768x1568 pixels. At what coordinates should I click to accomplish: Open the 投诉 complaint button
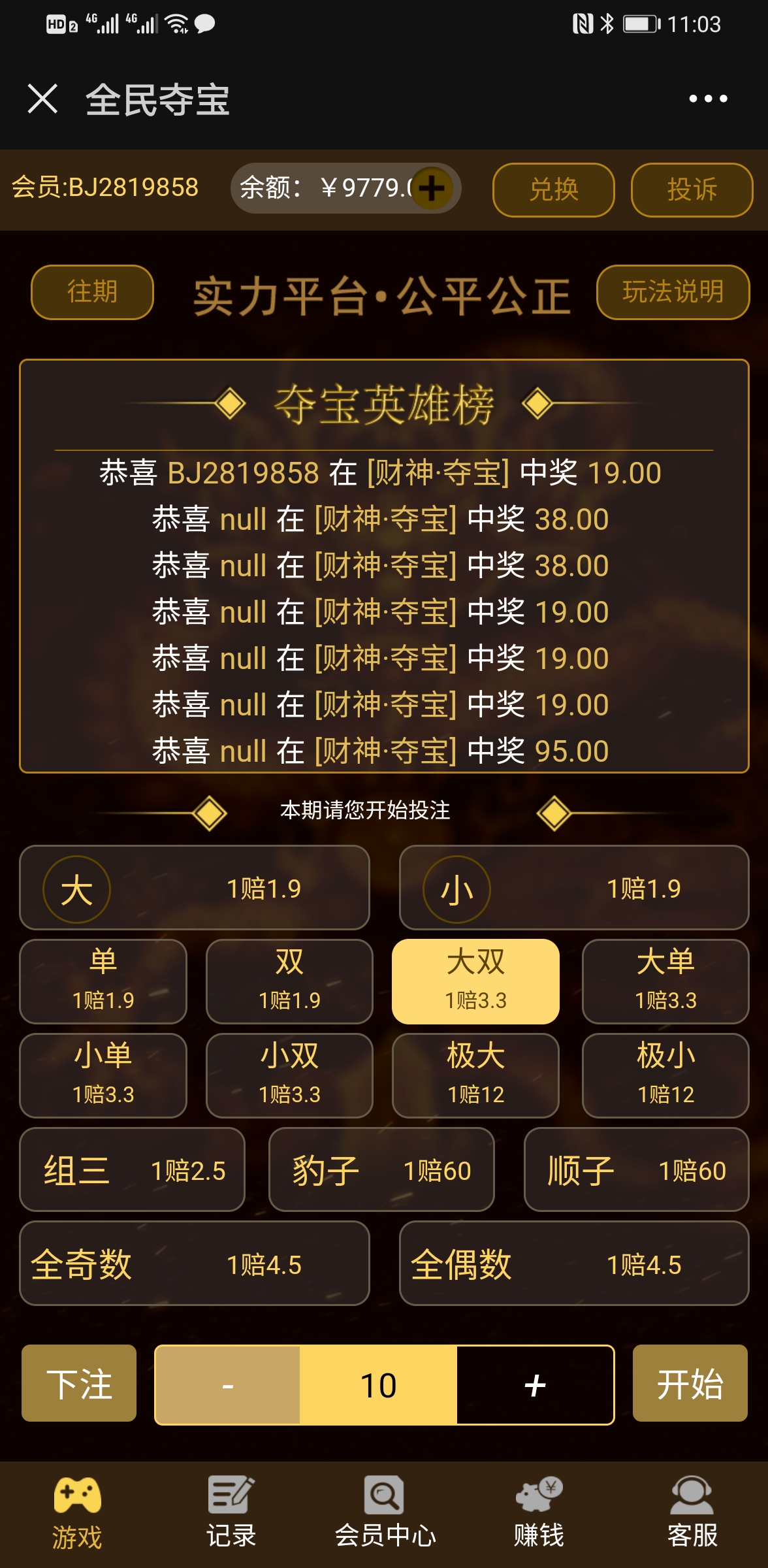coord(692,189)
